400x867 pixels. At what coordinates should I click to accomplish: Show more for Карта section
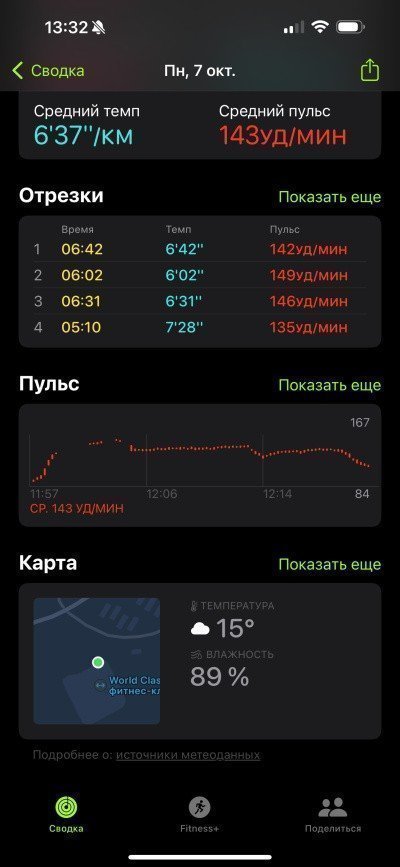[329, 564]
